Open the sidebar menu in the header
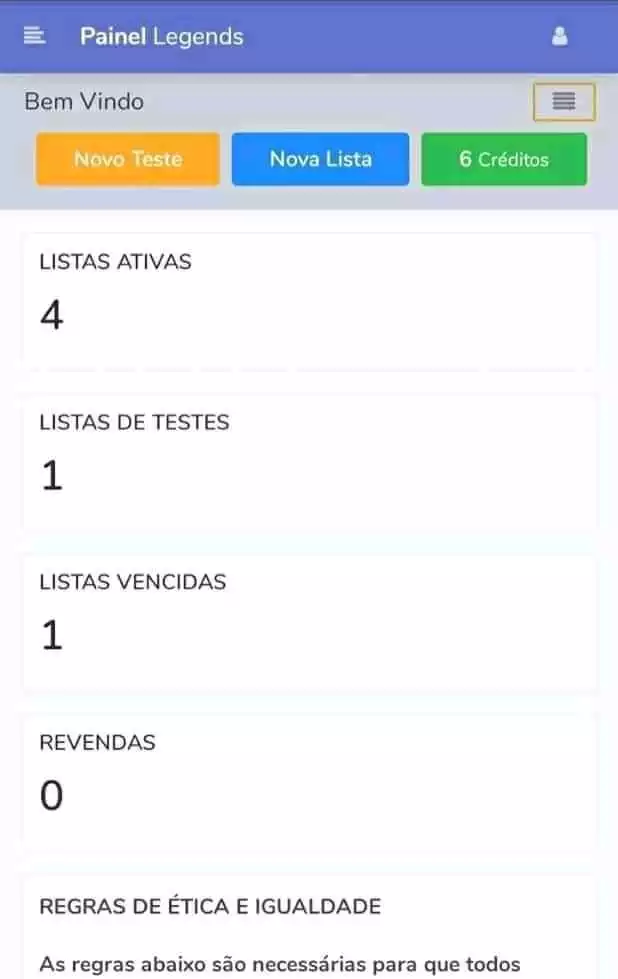This screenshot has width=618, height=979. pyautogui.click(x=35, y=37)
